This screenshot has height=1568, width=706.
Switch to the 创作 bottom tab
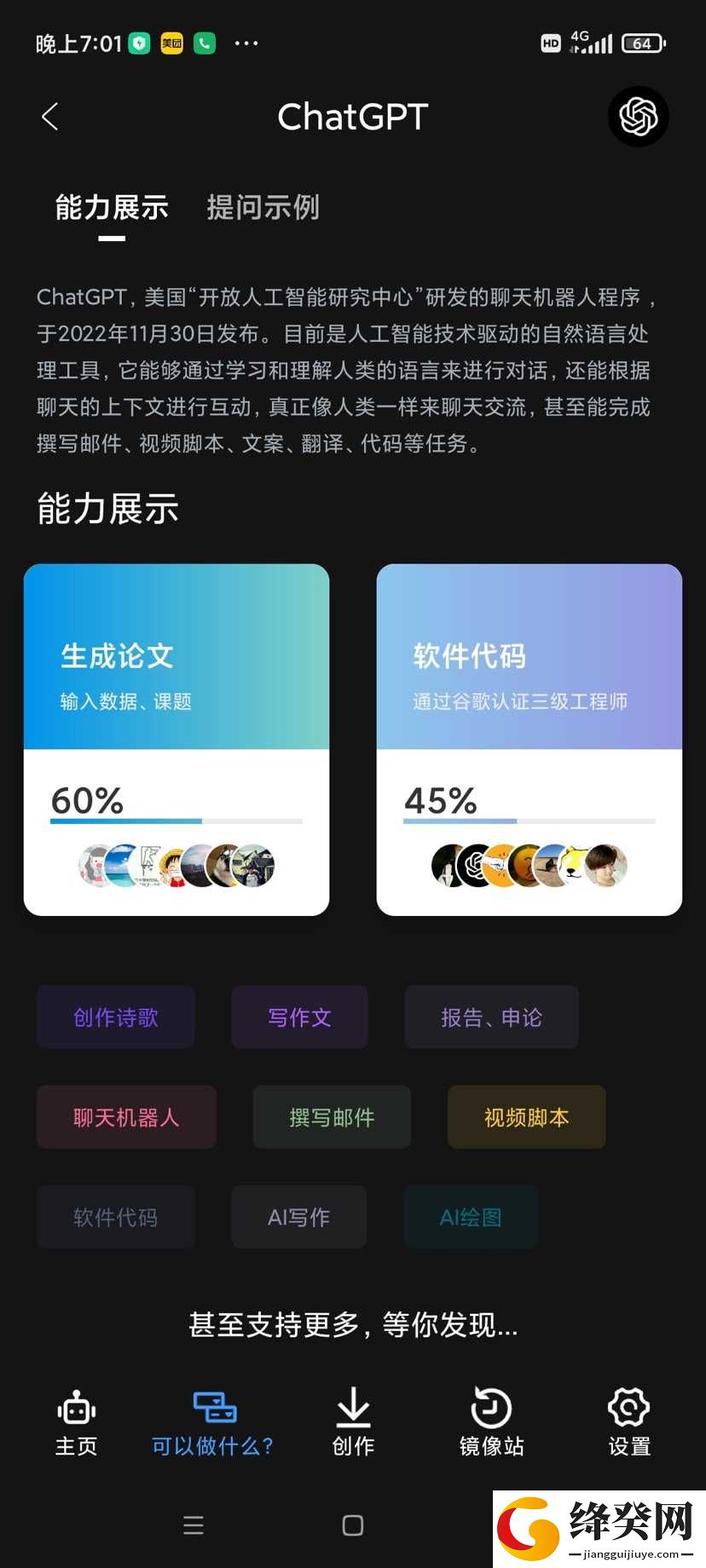[x=353, y=1423]
